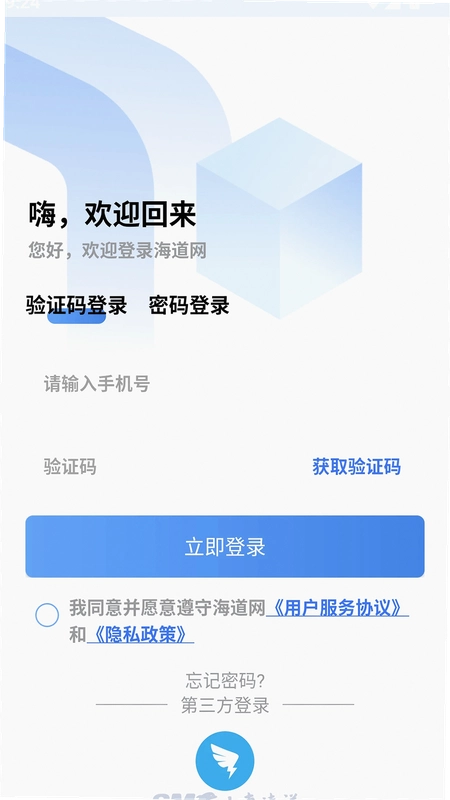Select the 验证码登录 tab
Viewport: 450px width, 800px height.
coord(76,306)
